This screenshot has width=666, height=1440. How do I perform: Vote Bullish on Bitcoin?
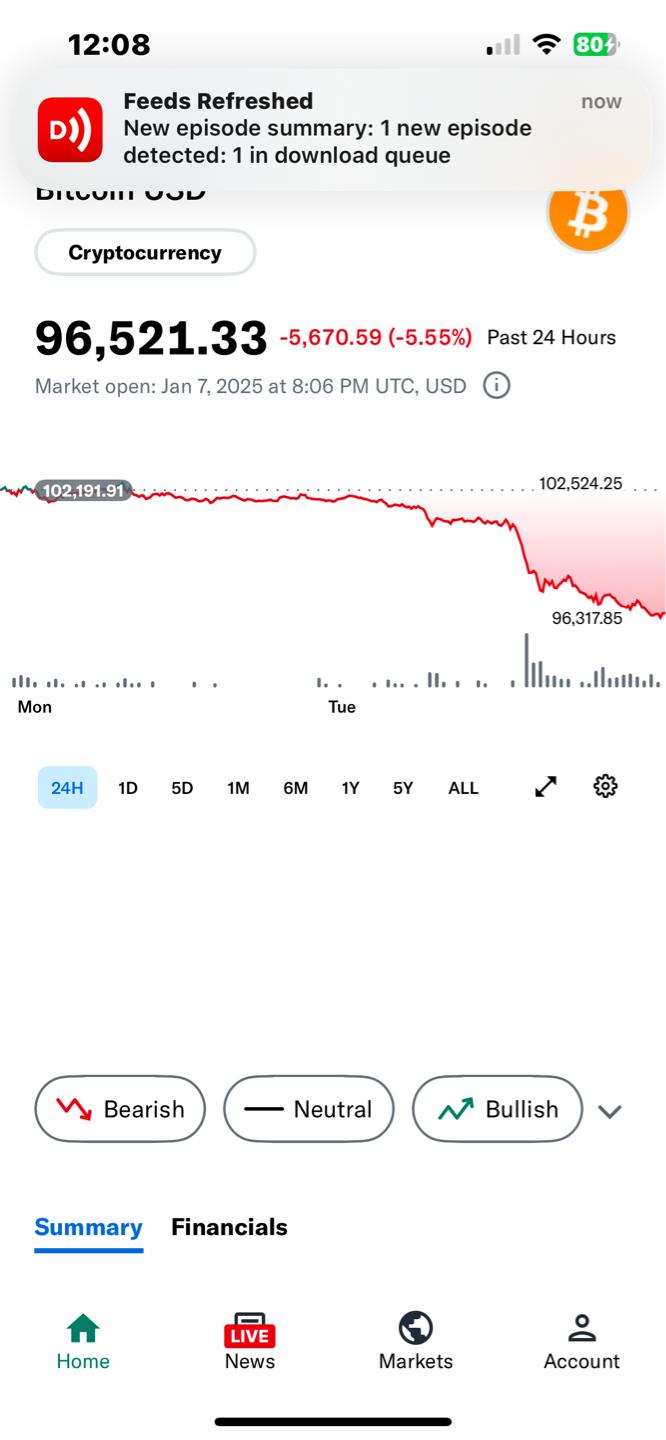point(497,1109)
